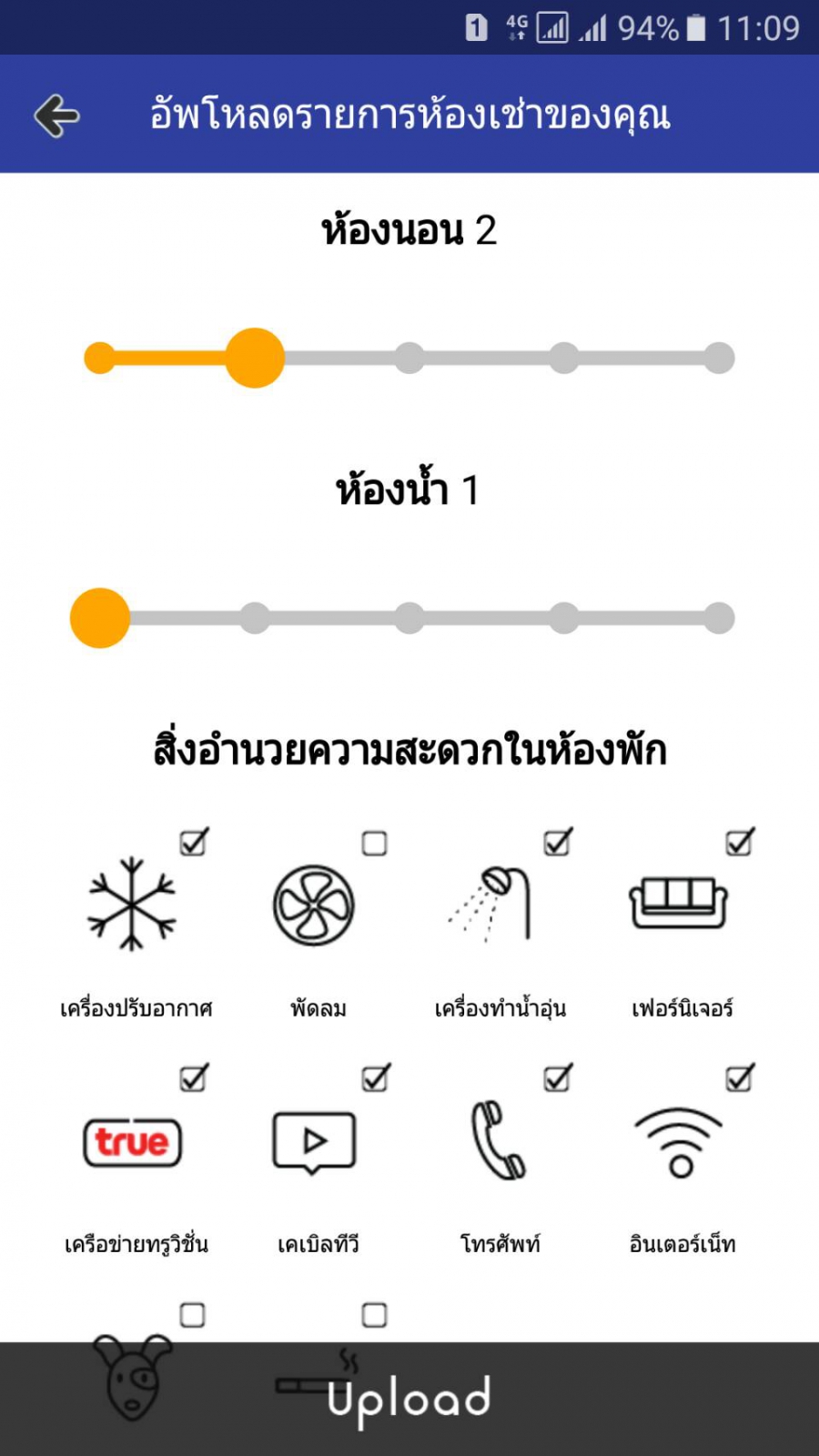
Task: Set ห้องนอน bedroom slider to third point
Action: [x=409, y=358]
